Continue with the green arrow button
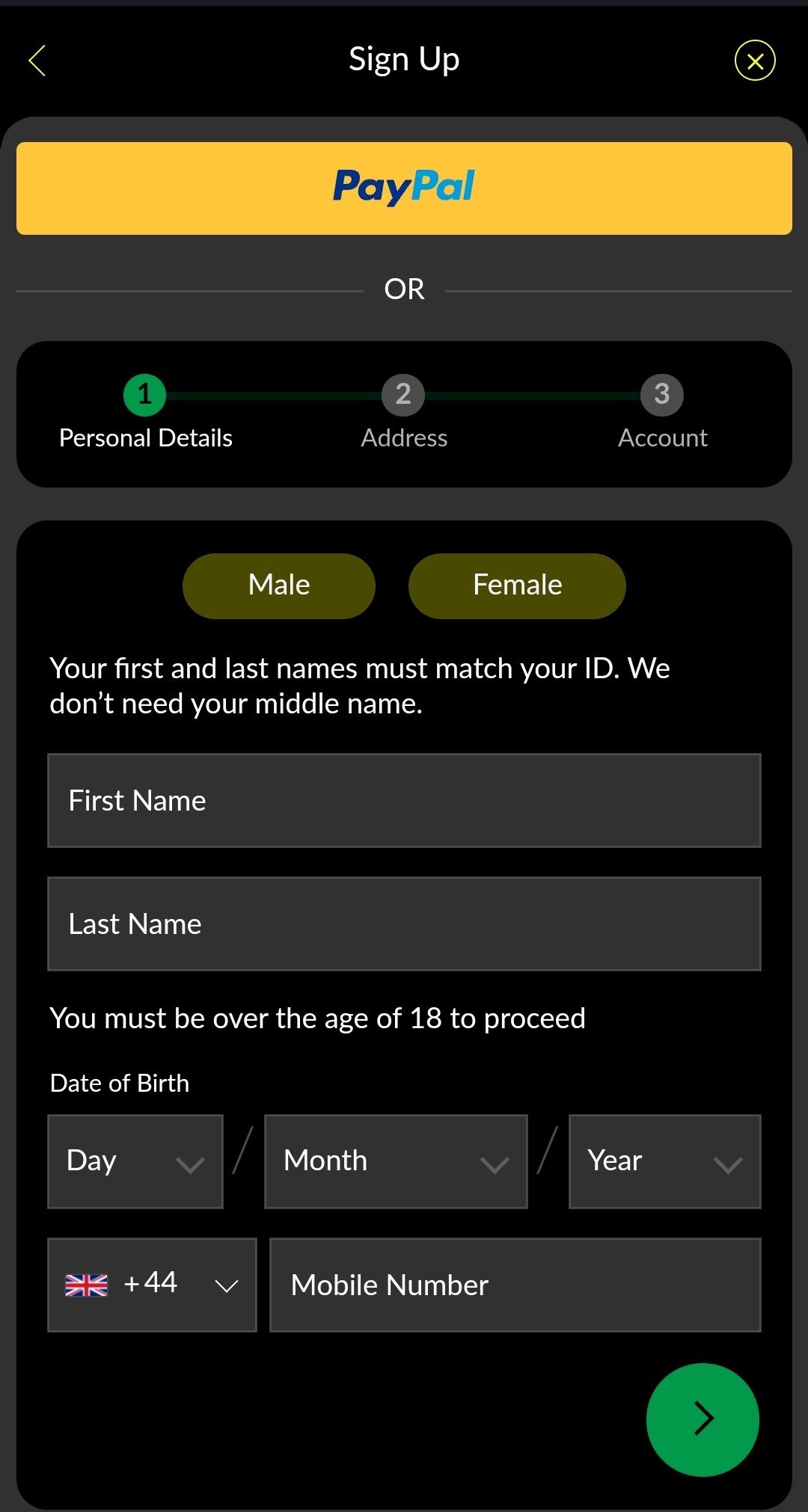Viewport: 808px width, 1512px height. 703,1419
